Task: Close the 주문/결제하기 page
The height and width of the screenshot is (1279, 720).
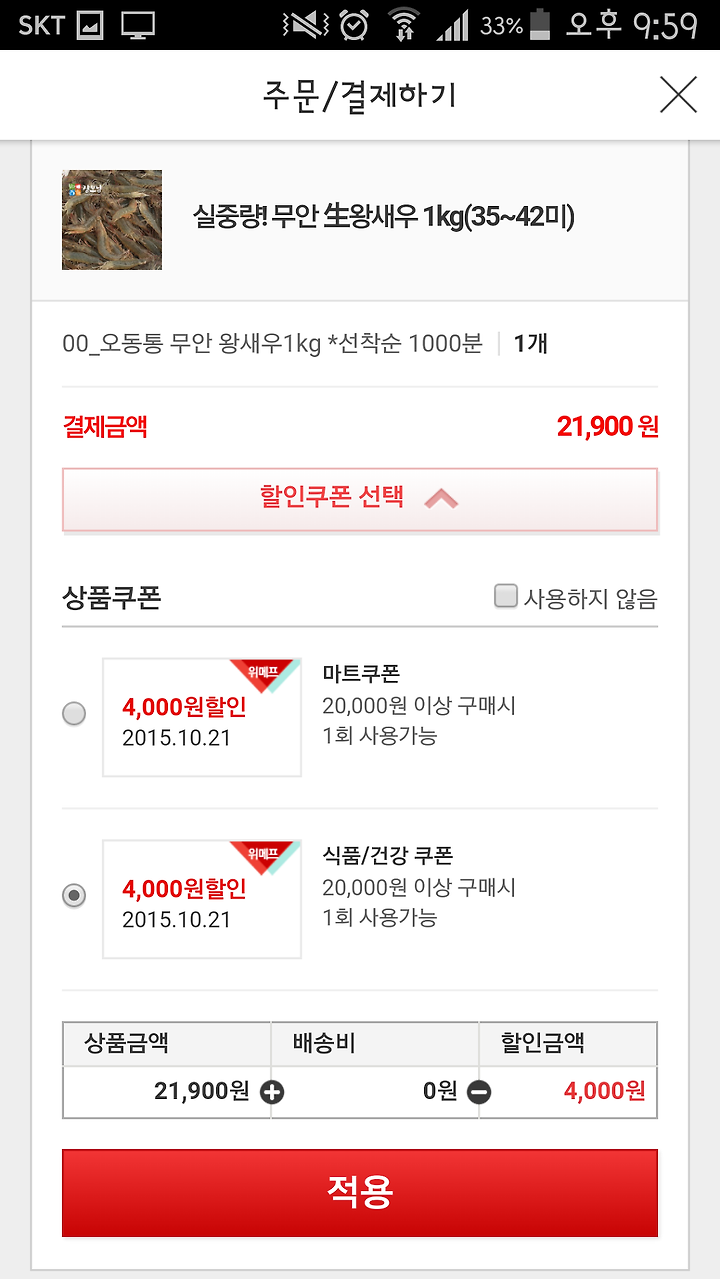Action: pyautogui.click(x=678, y=95)
